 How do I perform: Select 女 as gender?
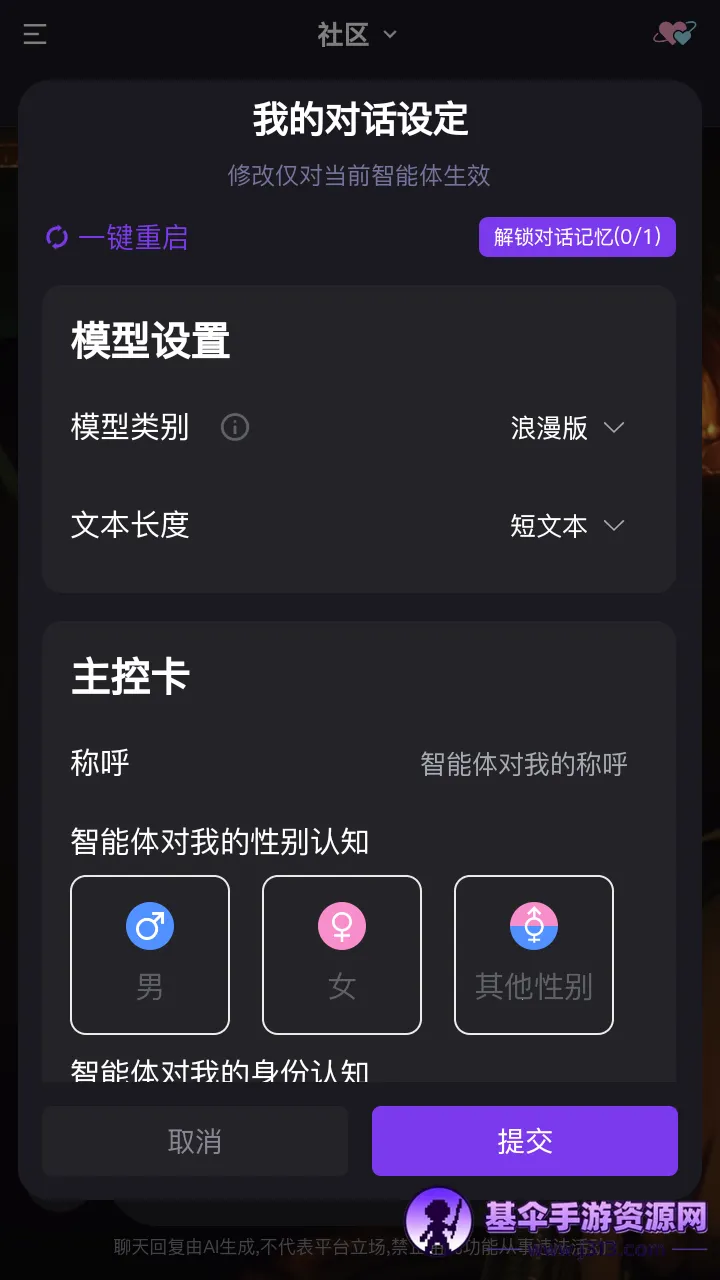(342, 954)
